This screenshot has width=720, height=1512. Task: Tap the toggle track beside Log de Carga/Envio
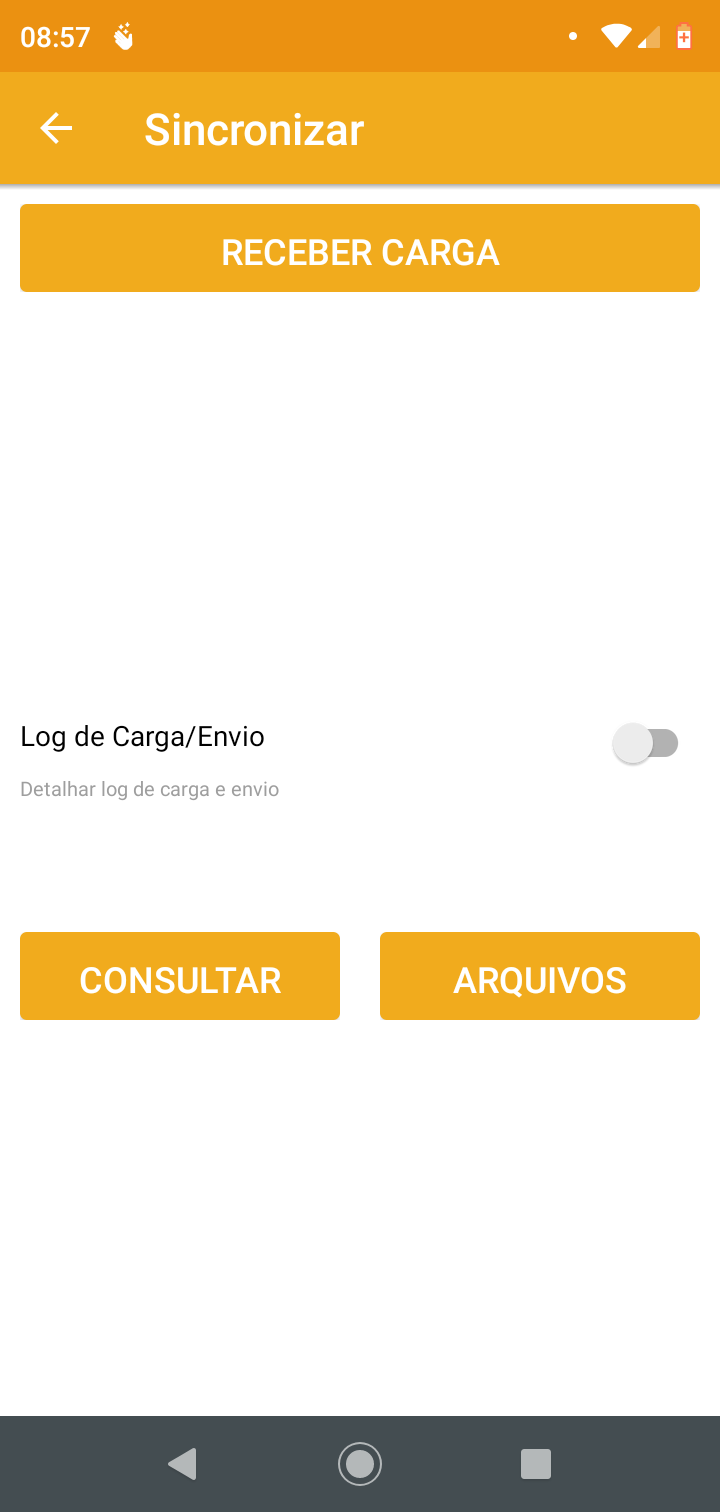click(660, 742)
